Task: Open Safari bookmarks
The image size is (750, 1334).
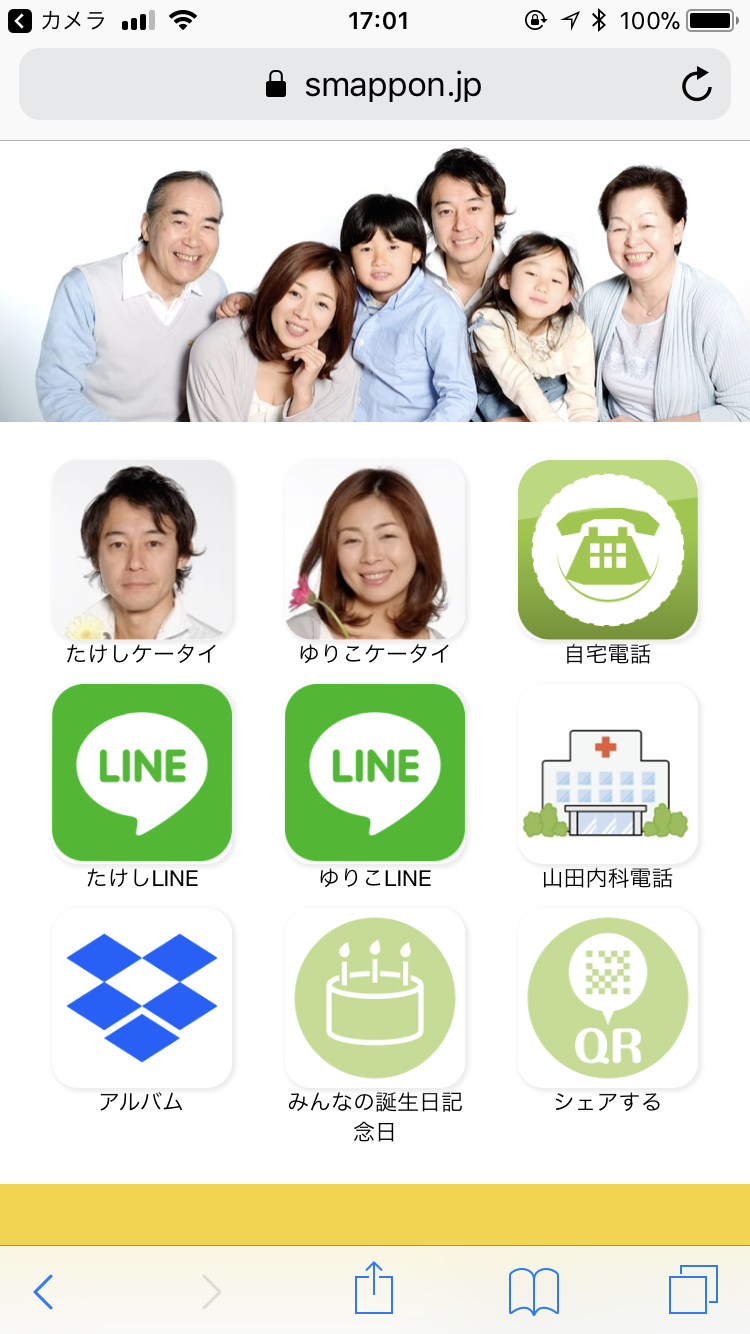Action: (x=533, y=1291)
